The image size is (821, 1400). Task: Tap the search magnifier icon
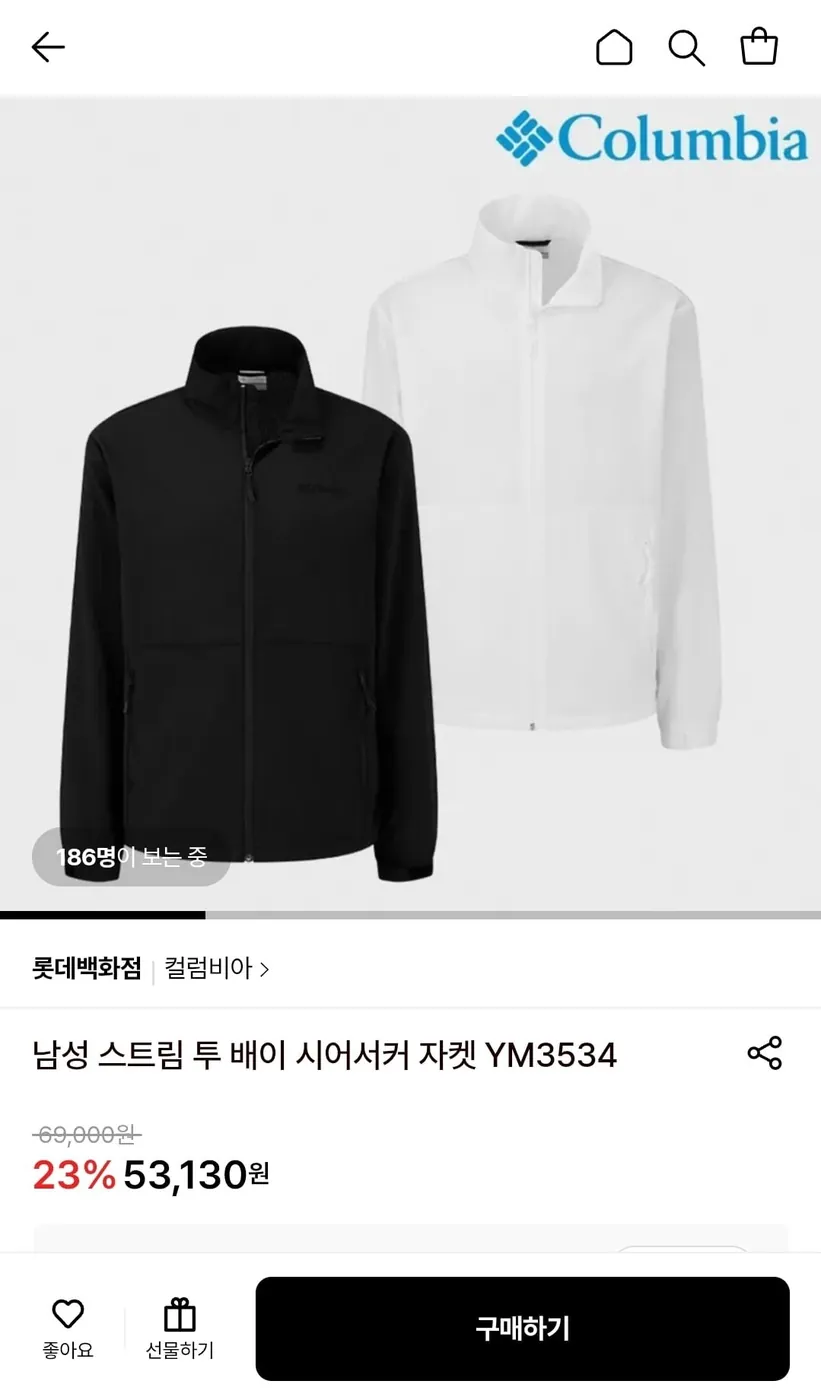(687, 47)
